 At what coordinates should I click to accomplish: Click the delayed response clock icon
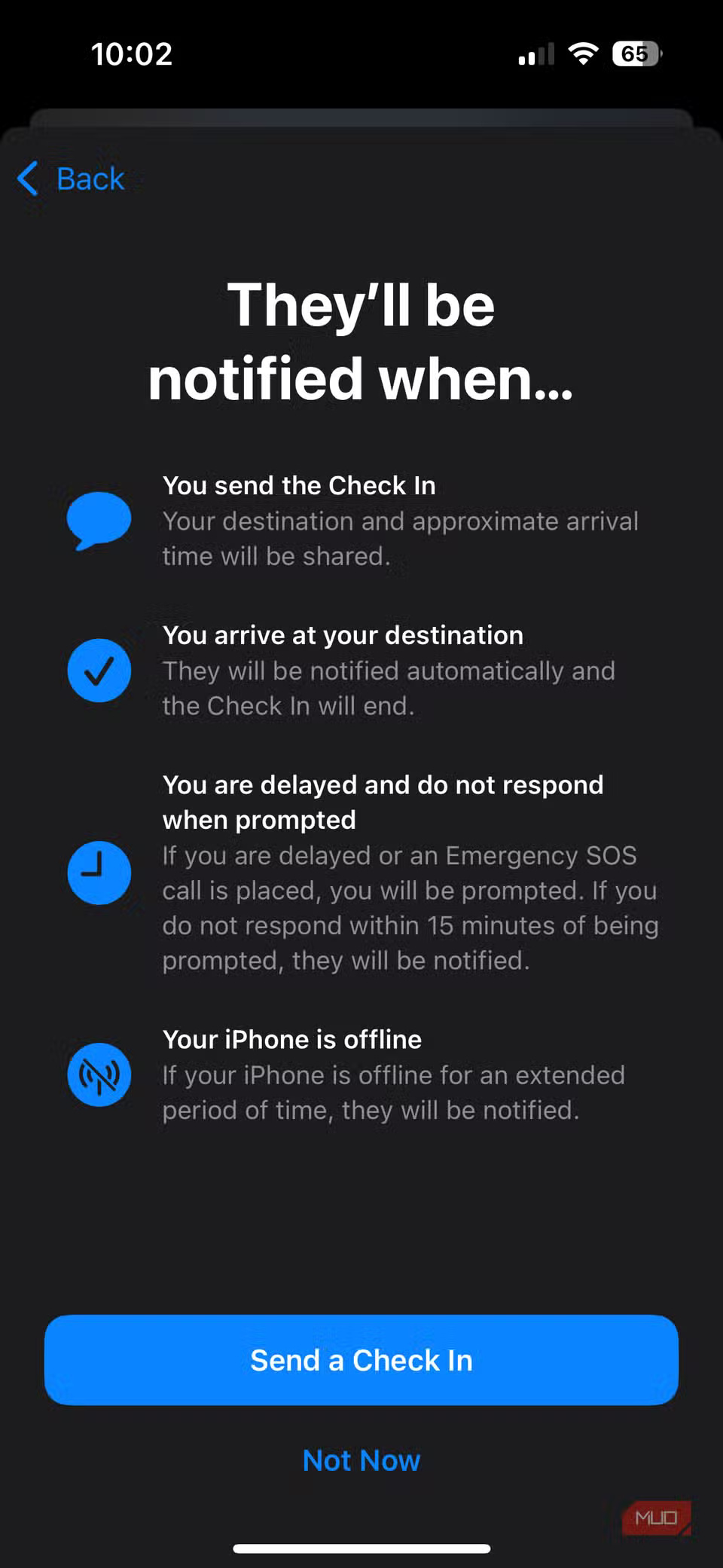[x=99, y=873]
